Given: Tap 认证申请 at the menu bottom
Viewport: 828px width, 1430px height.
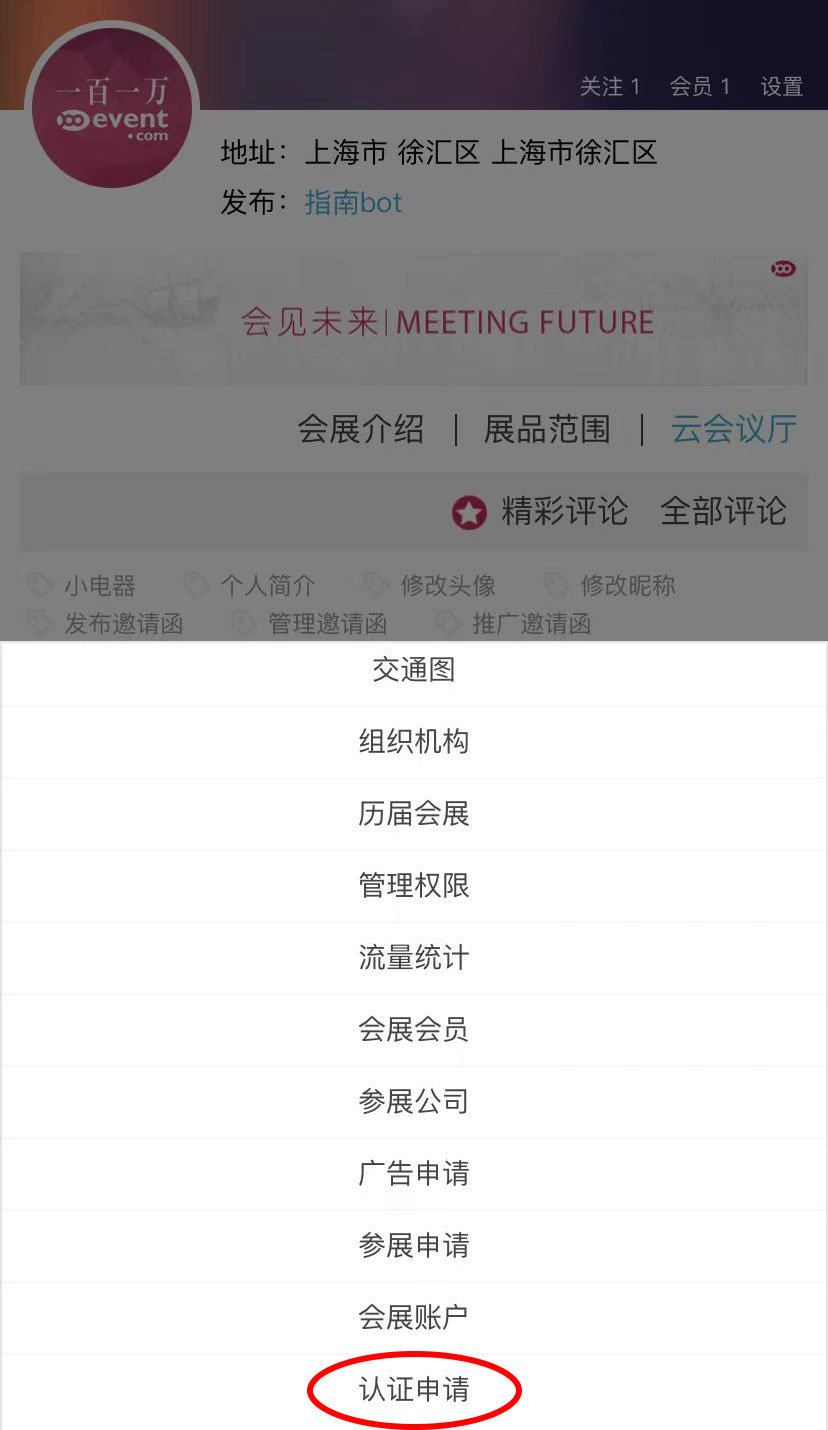Looking at the screenshot, I should pyautogui.click(x=414, y=1390).
